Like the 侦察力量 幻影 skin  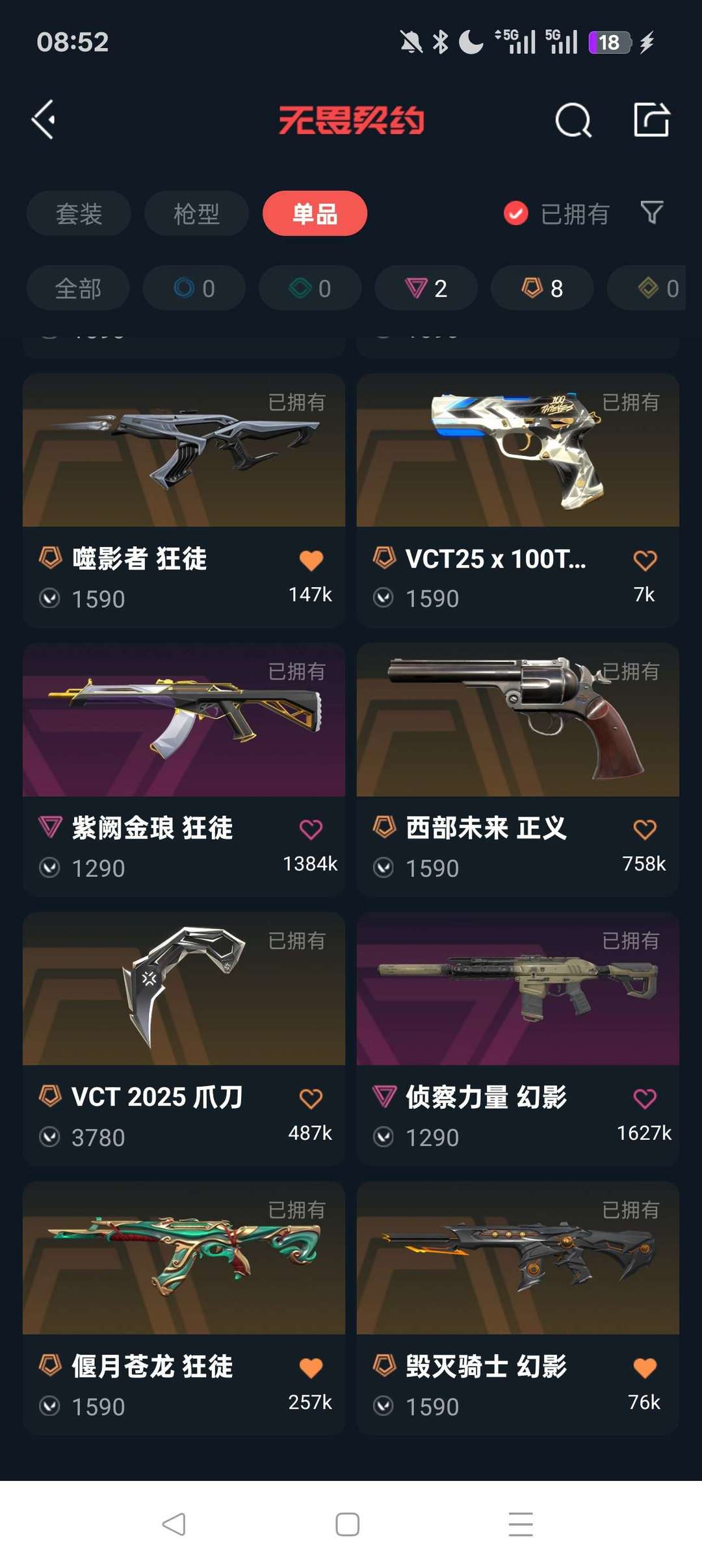click(645, 1099)
